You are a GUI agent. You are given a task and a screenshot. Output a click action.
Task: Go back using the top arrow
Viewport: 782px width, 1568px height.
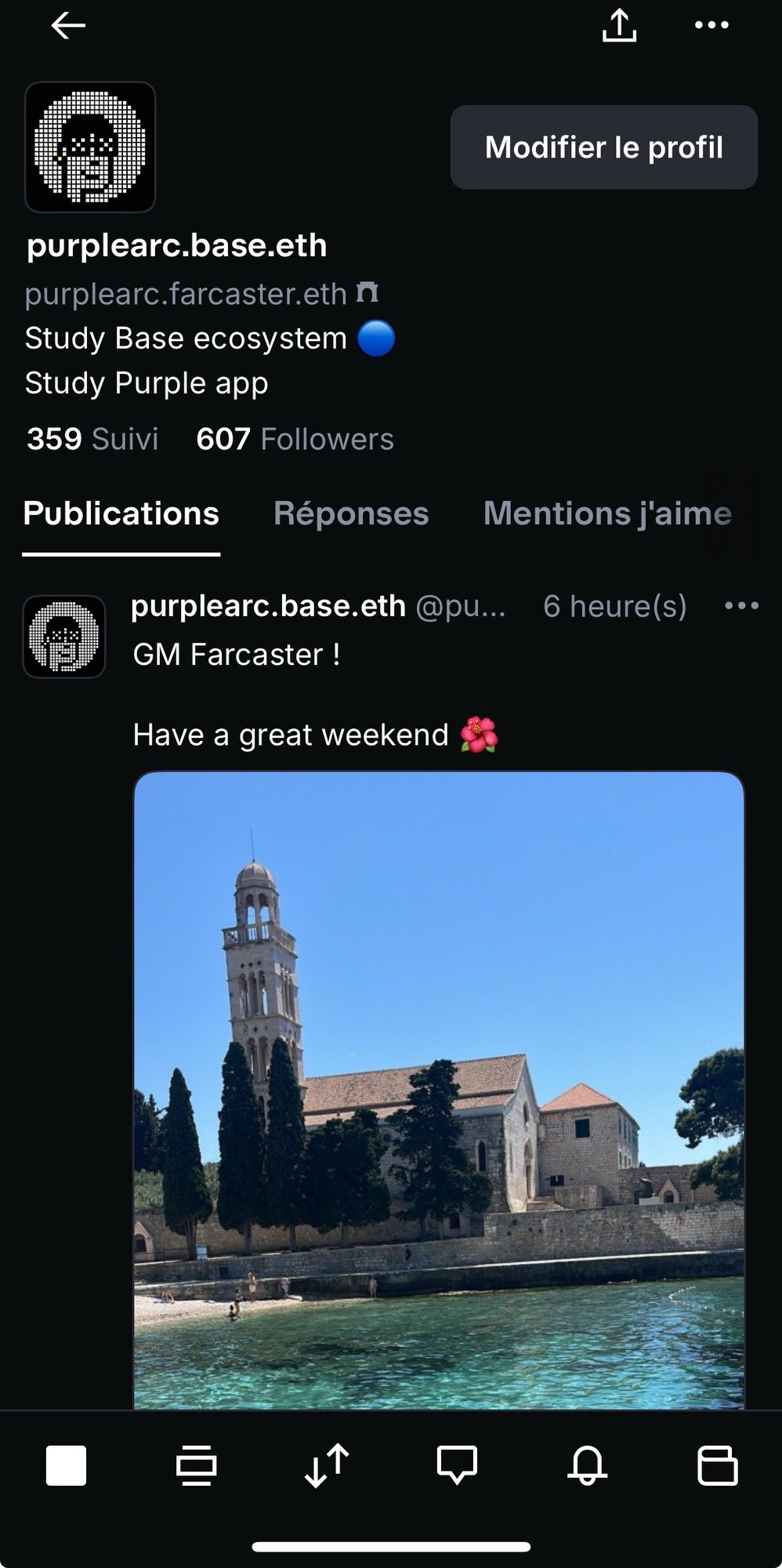[x=68, y=26]
